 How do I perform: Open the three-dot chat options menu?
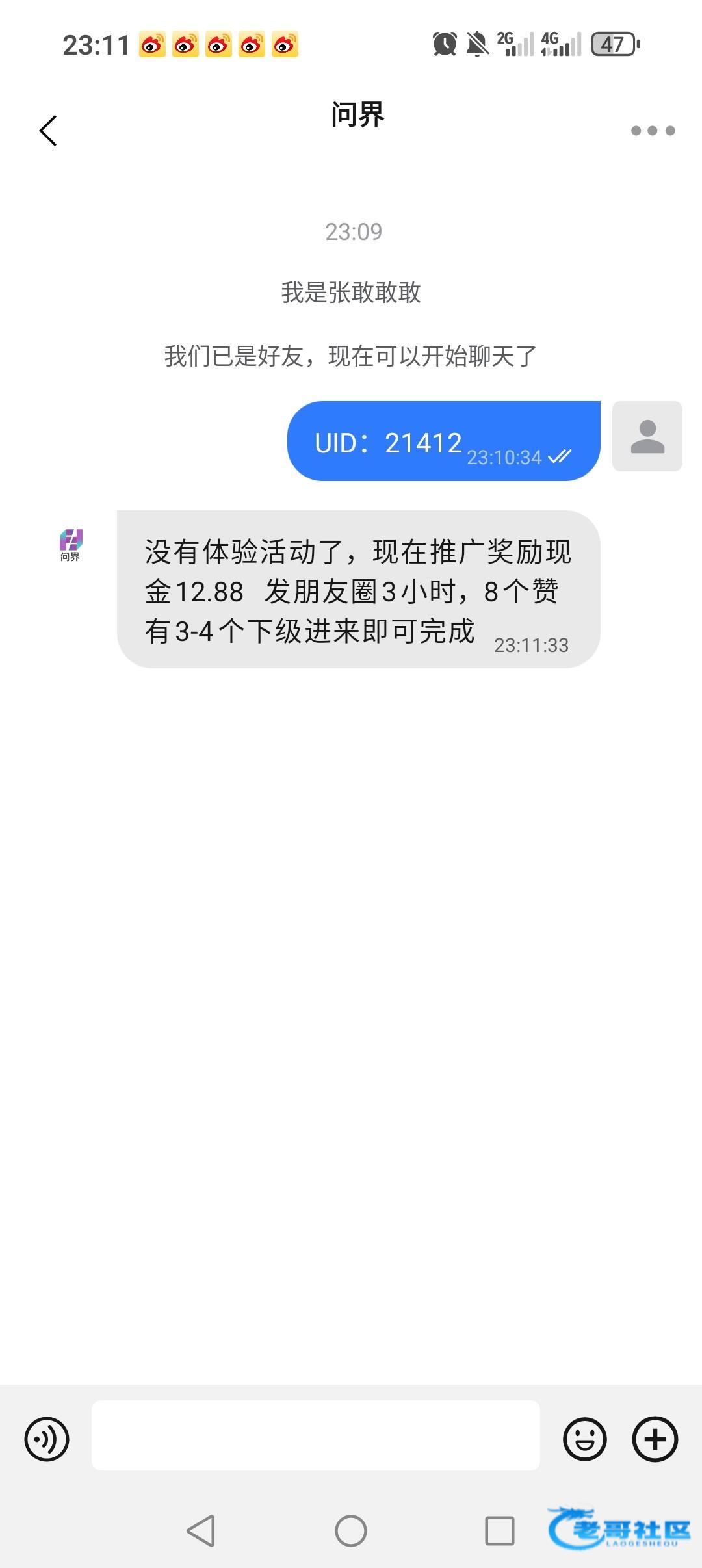[x=653, y=131]
